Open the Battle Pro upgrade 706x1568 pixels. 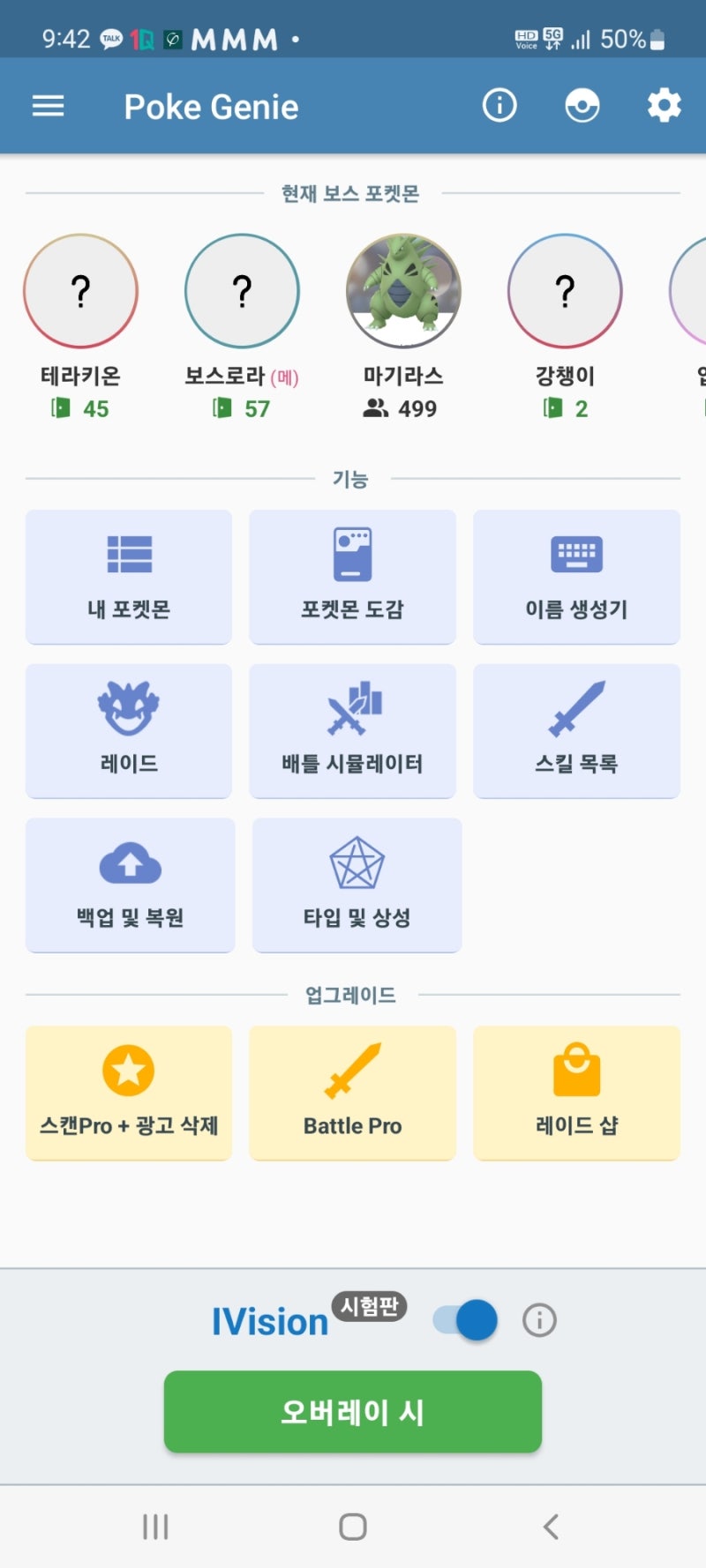coord(352,1093)
